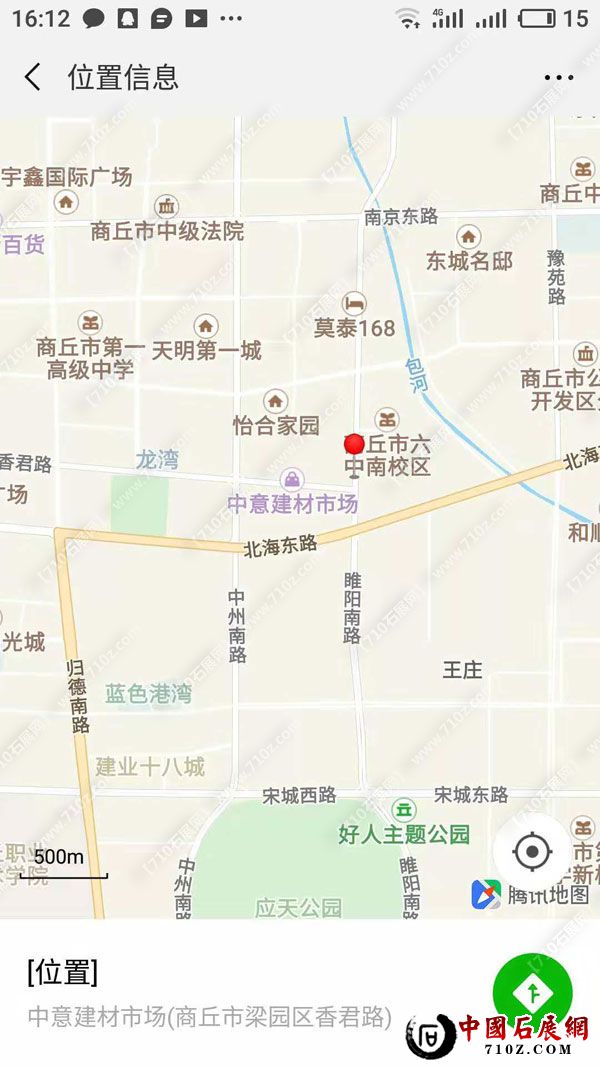The image size is (600, 1067).
Task: Go back from the 位置信息 screen
Action: coord(33,77)
